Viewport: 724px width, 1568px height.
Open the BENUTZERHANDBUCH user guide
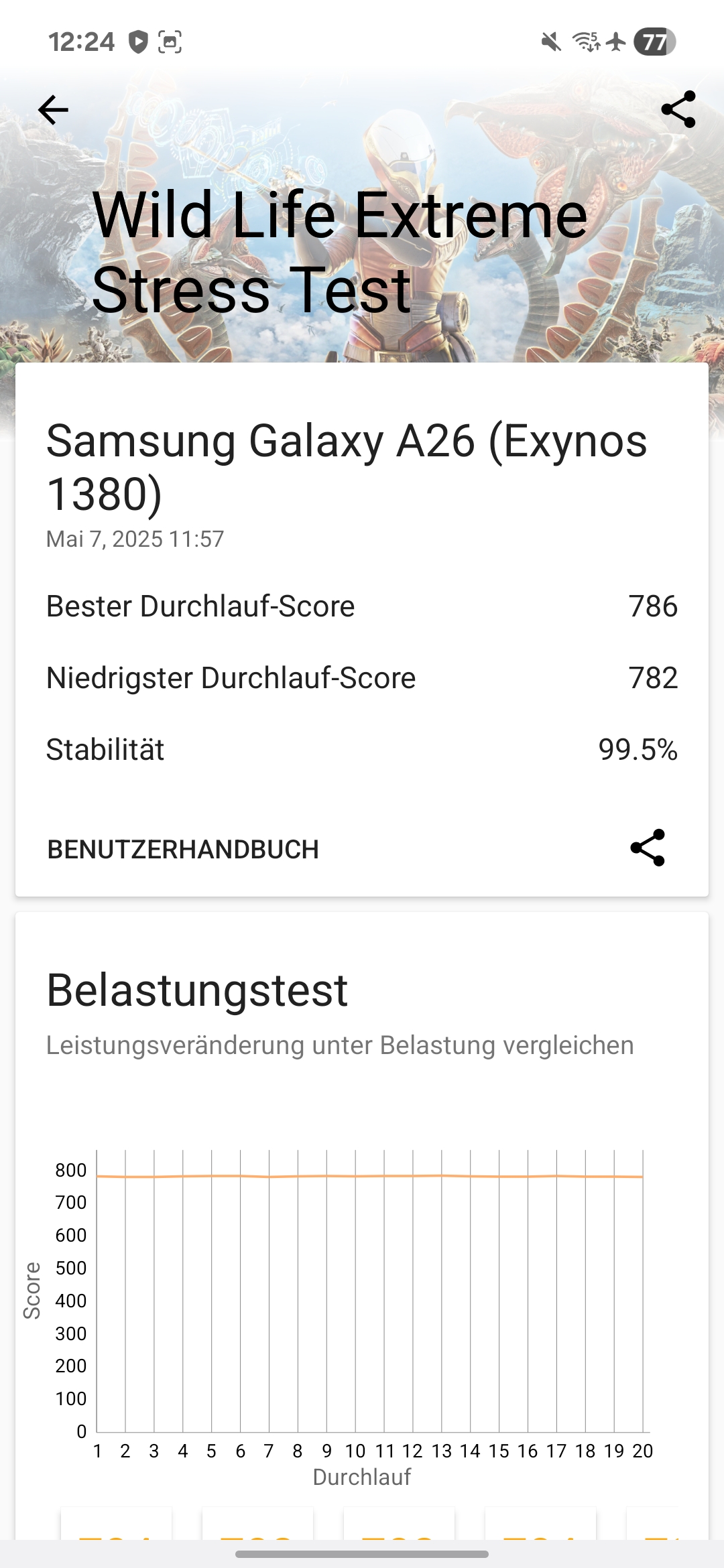[x=183, y=849]
